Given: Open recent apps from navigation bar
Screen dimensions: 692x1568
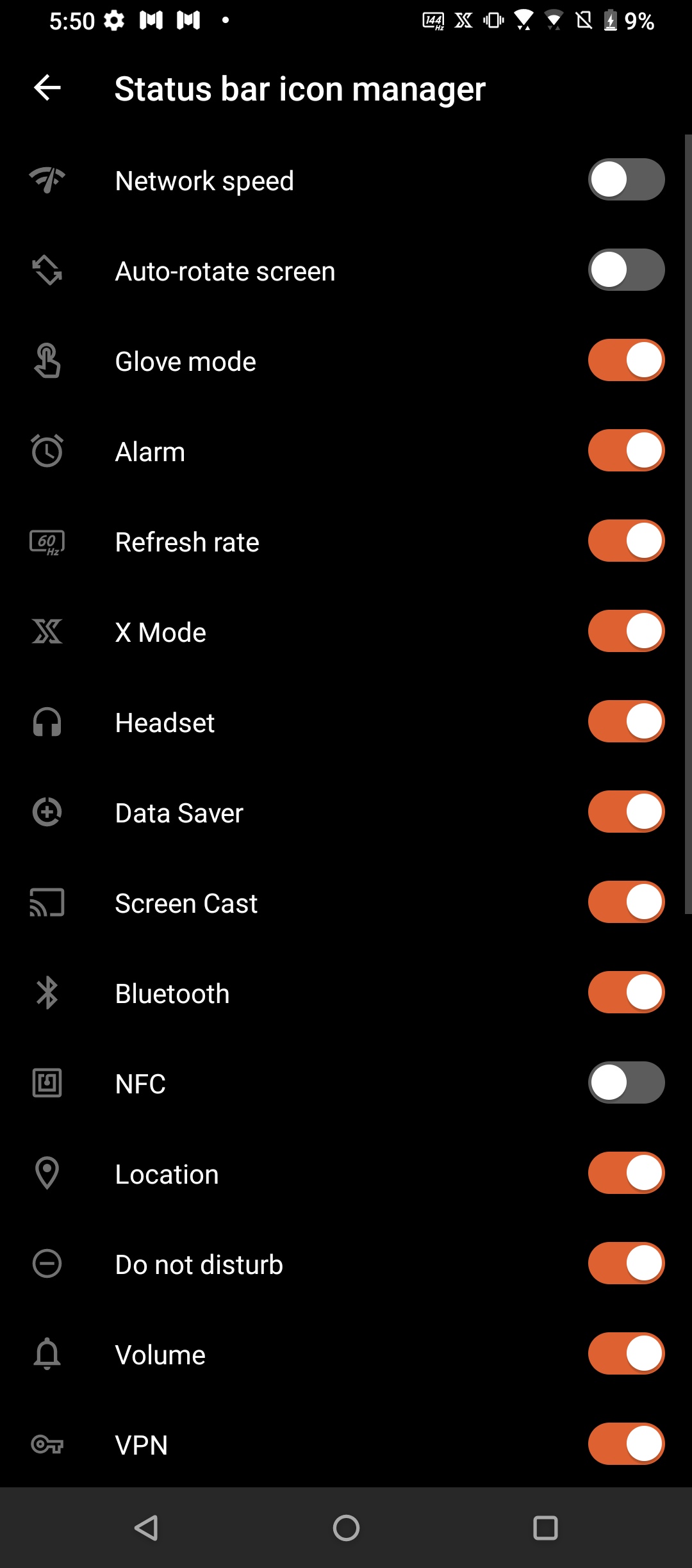Looking at the screenshot, I should (x=545, y=1528).
